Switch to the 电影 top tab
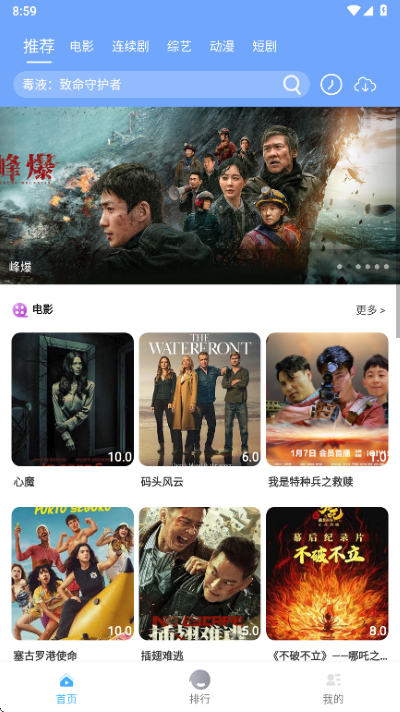The width and height of the screenshot is (400, 712). coord(82,46)
